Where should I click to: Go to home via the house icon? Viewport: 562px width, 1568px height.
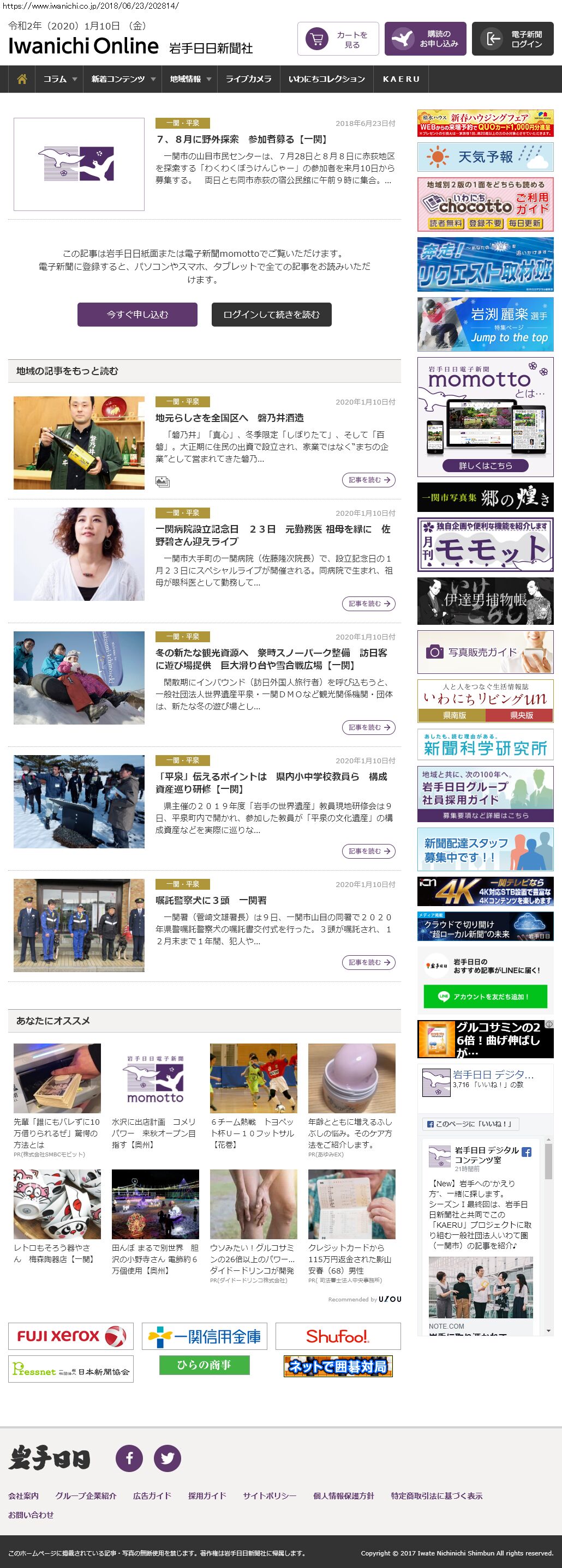click(22, 79)
